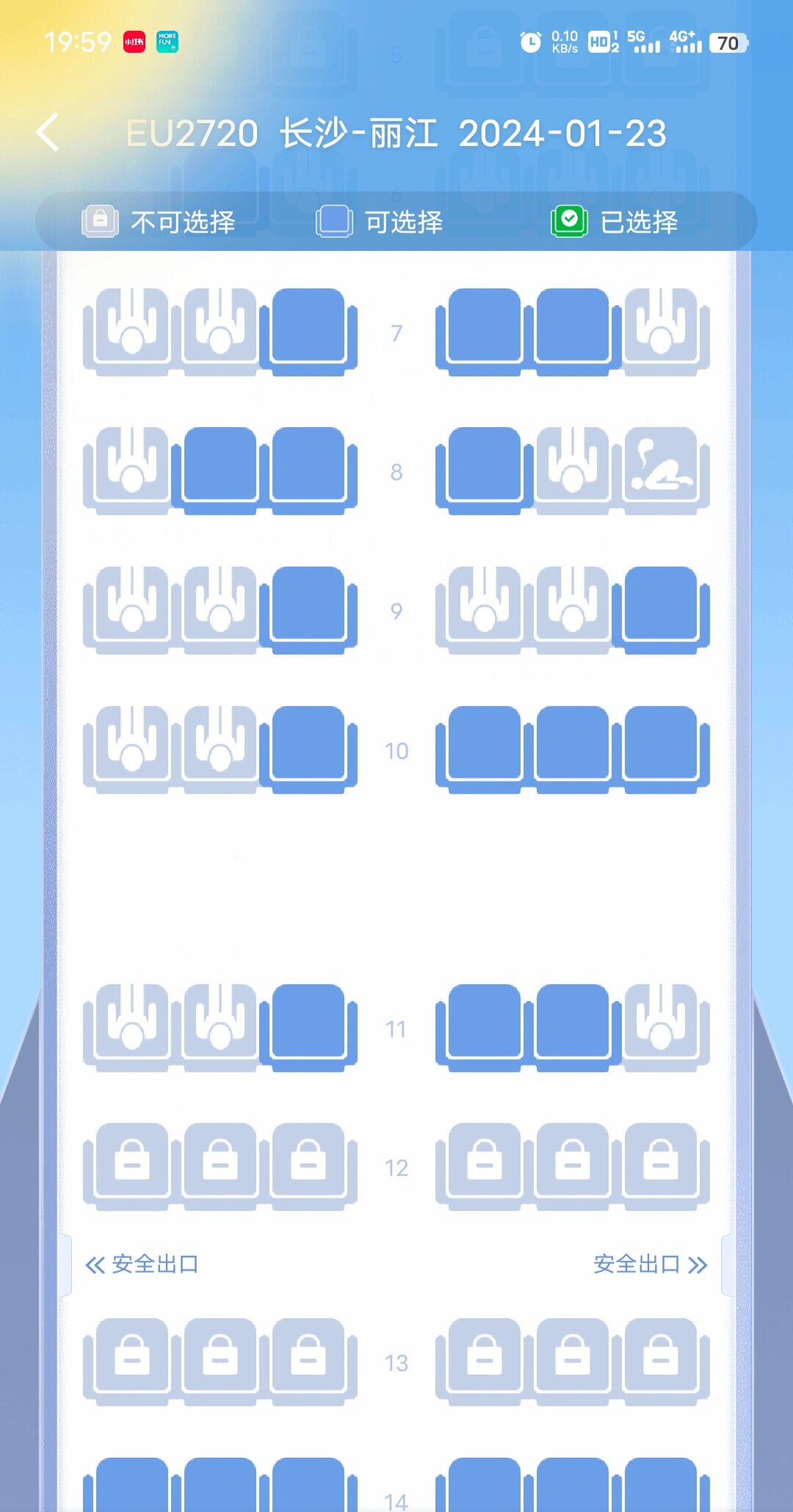793x1512 pixels.
Task: Pick the right-side aisle seat in row 7
Action: (485, 327)
